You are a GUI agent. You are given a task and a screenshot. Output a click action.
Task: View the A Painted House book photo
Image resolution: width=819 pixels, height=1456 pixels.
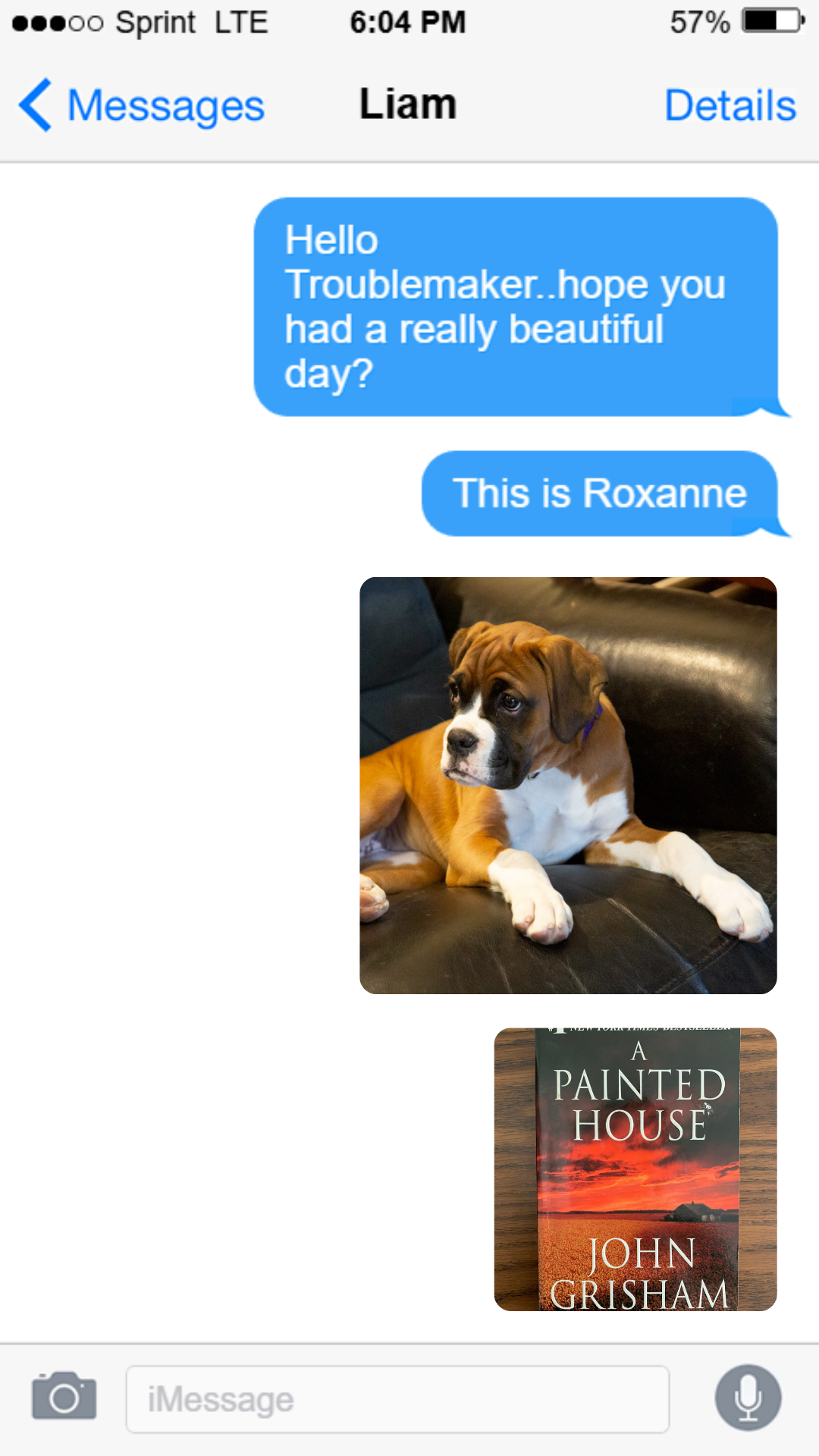pos(635,1169)
